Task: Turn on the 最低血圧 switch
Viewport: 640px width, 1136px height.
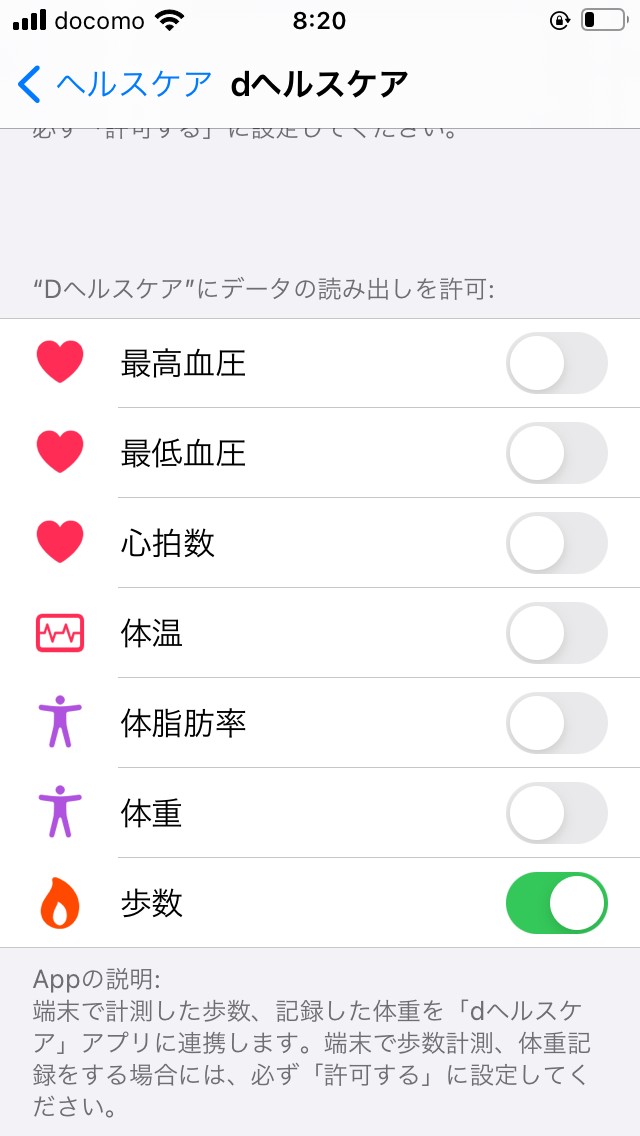Action: (x=557, y=453)
